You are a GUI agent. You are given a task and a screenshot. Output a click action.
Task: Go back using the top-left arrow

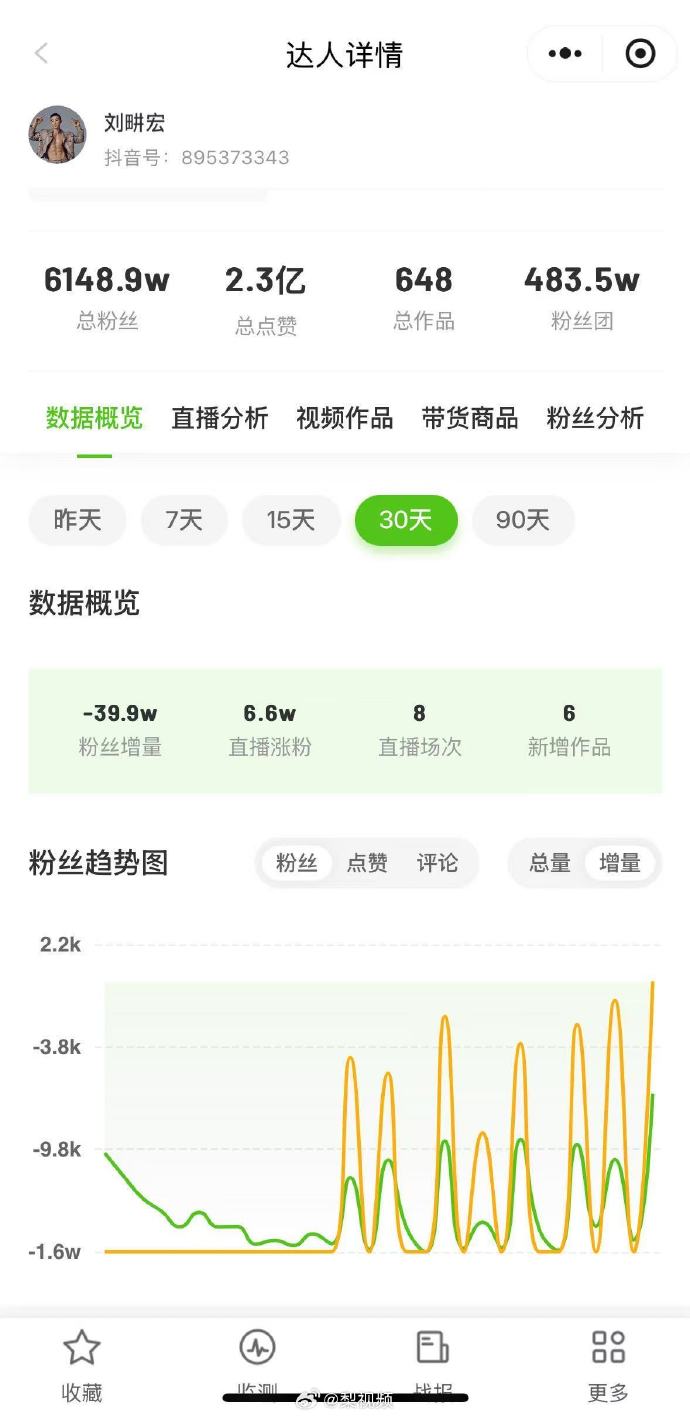(41, 53)
